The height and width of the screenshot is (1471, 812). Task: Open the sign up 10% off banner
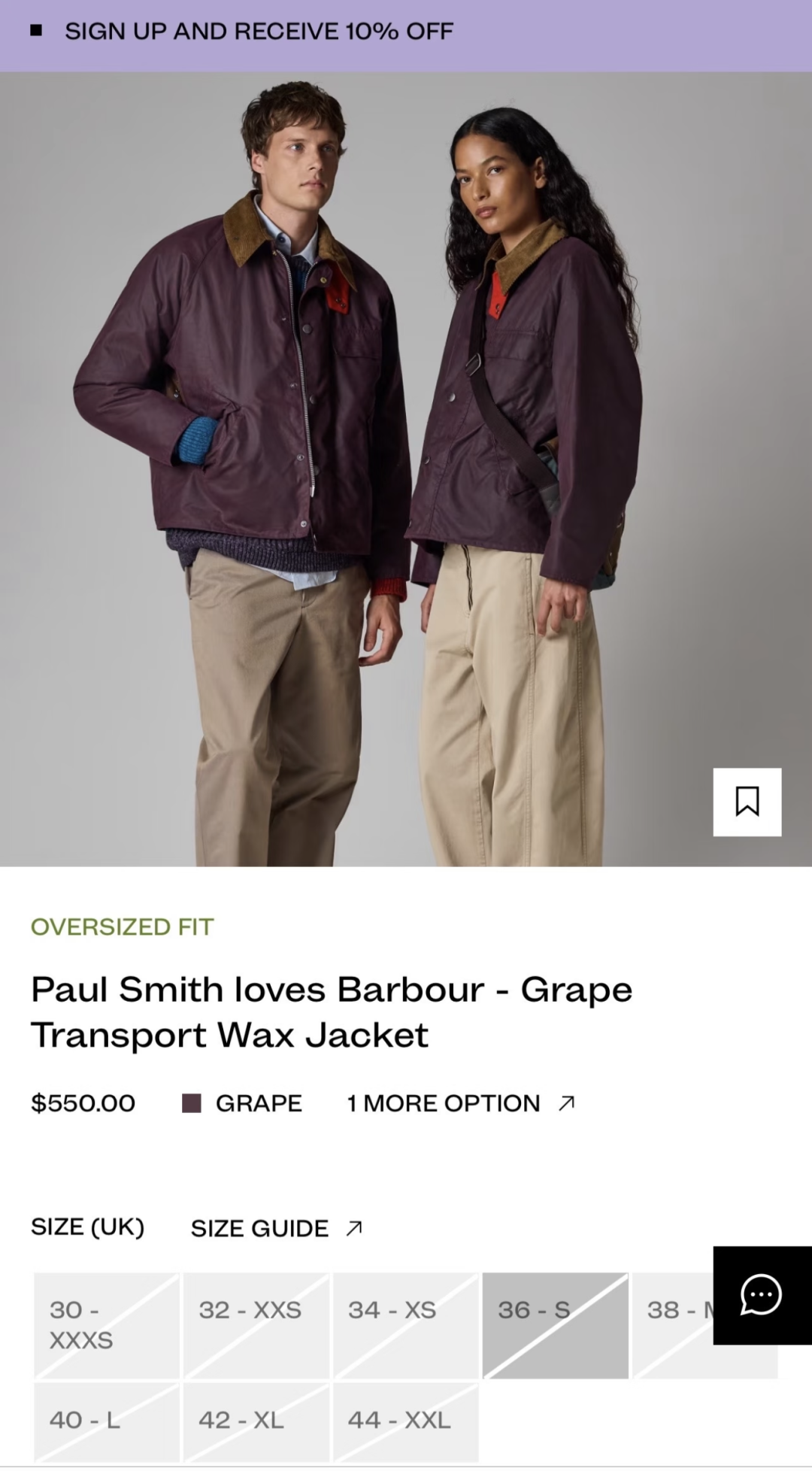click(x=259, y=32)
